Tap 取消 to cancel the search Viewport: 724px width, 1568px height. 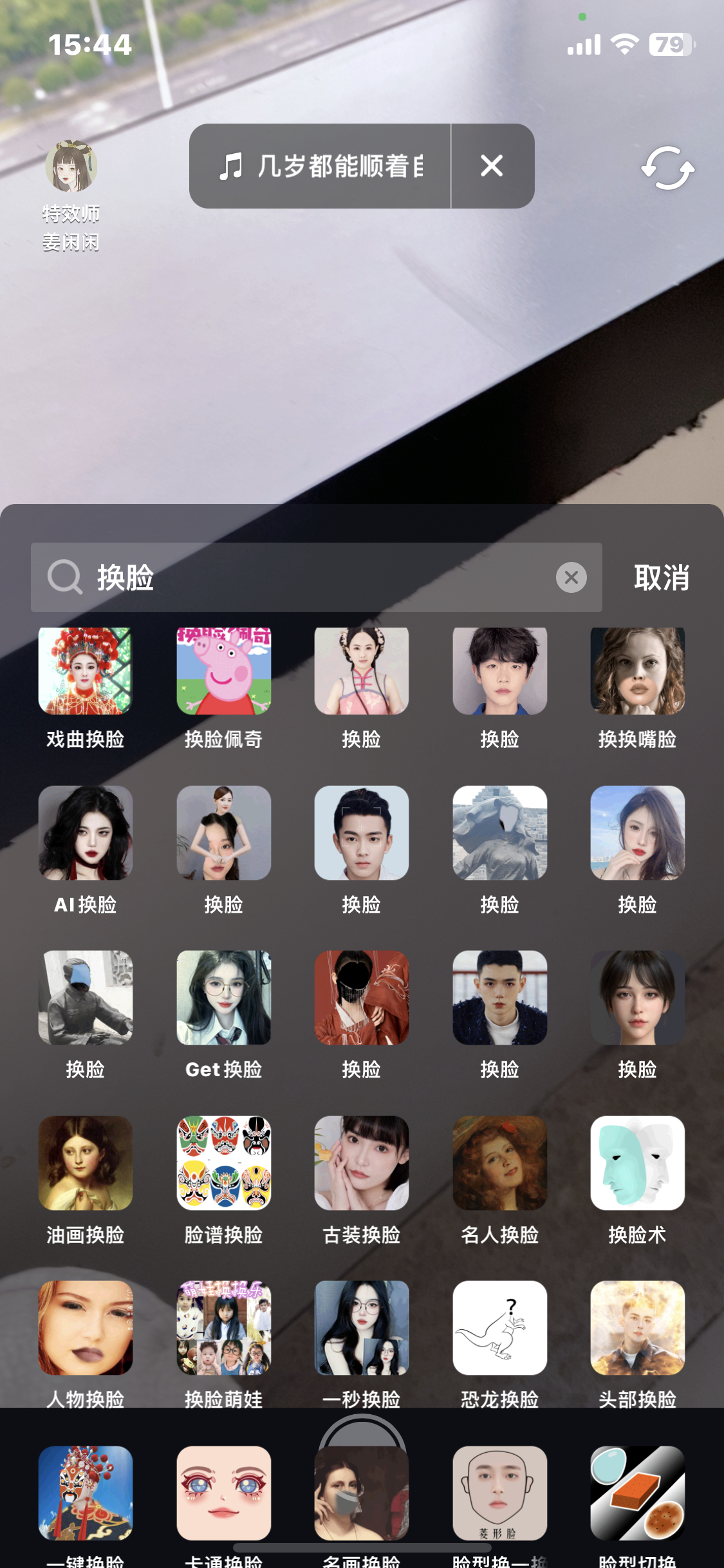662,577
